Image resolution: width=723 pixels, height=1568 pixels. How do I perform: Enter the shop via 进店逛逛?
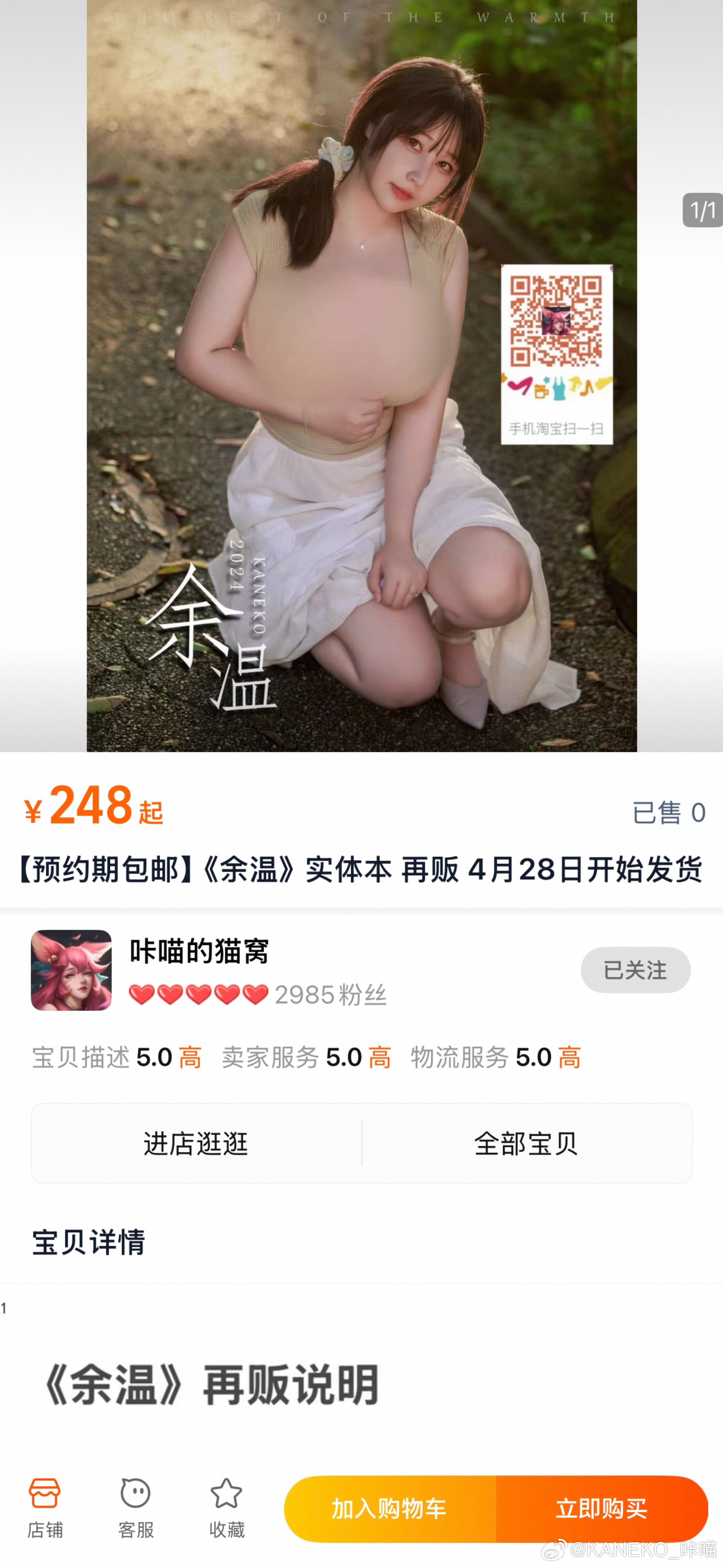(x=196, y=1143)
